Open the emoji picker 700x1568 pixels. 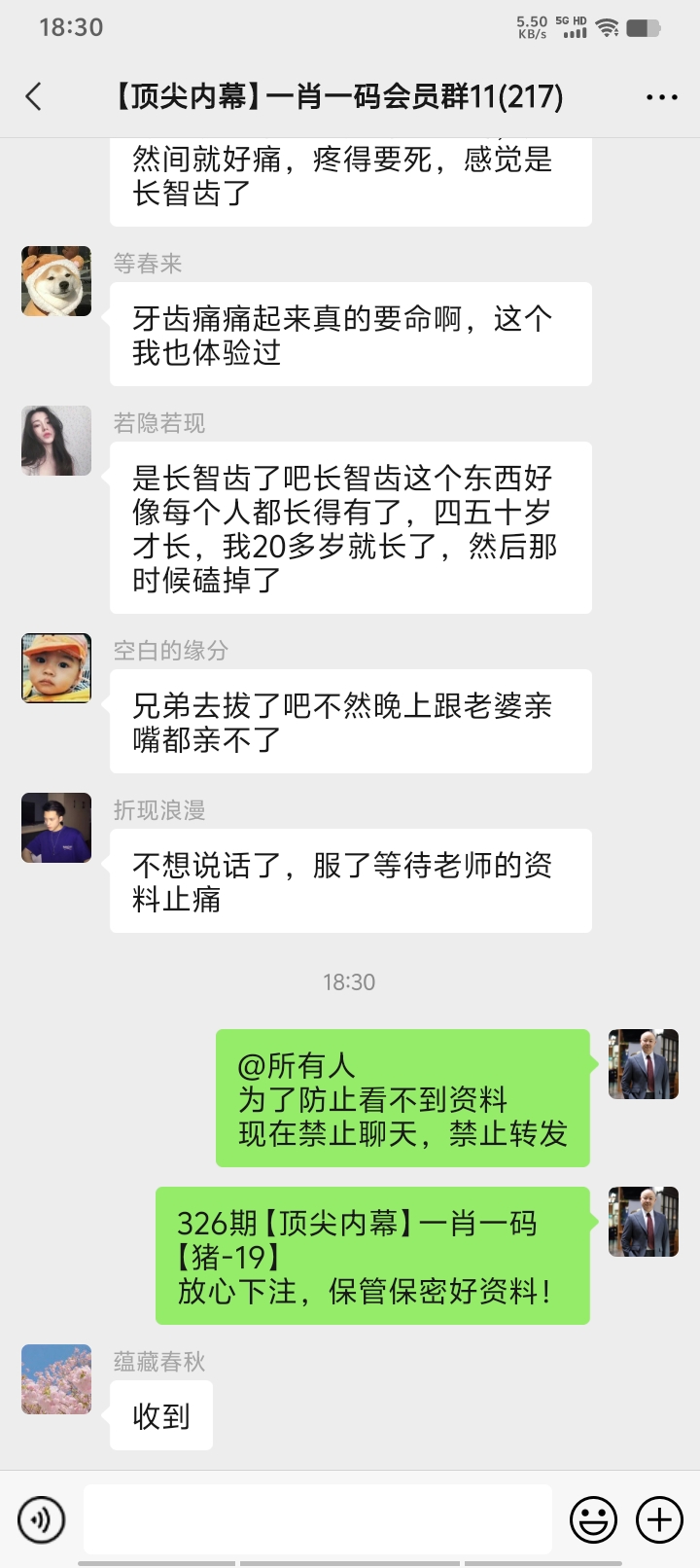coord(593,1518)
